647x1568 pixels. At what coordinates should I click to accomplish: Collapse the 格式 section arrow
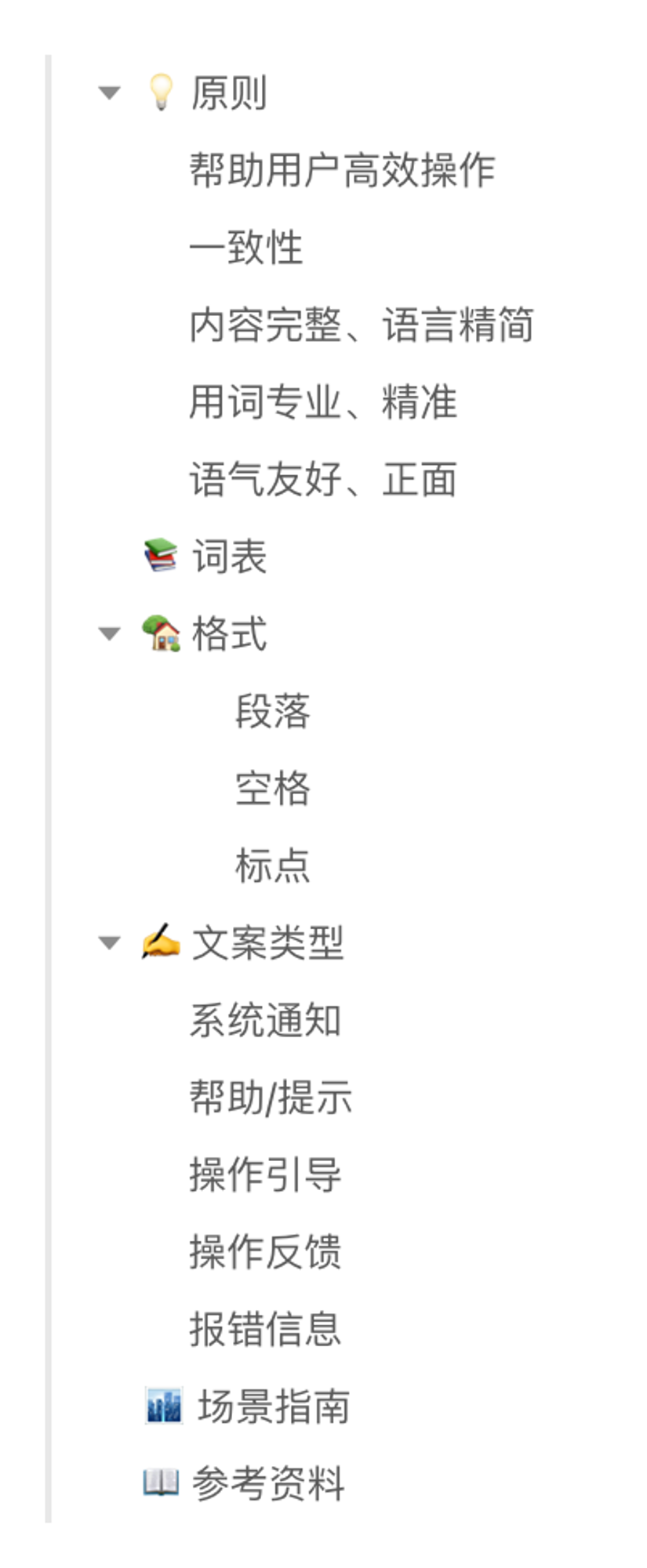coord(110,633)
